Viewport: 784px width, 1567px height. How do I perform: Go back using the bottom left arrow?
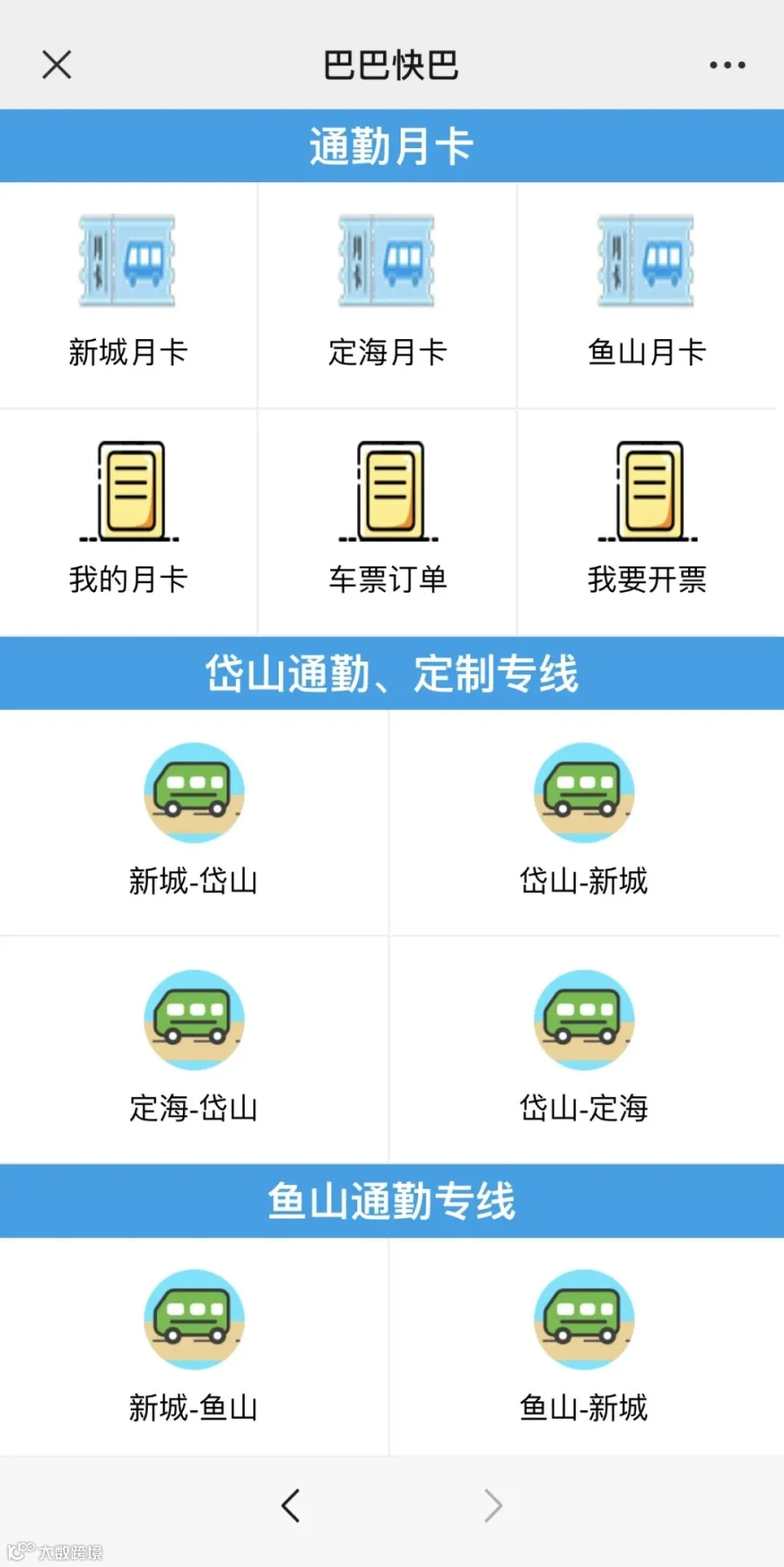[x=291, y=1505]
